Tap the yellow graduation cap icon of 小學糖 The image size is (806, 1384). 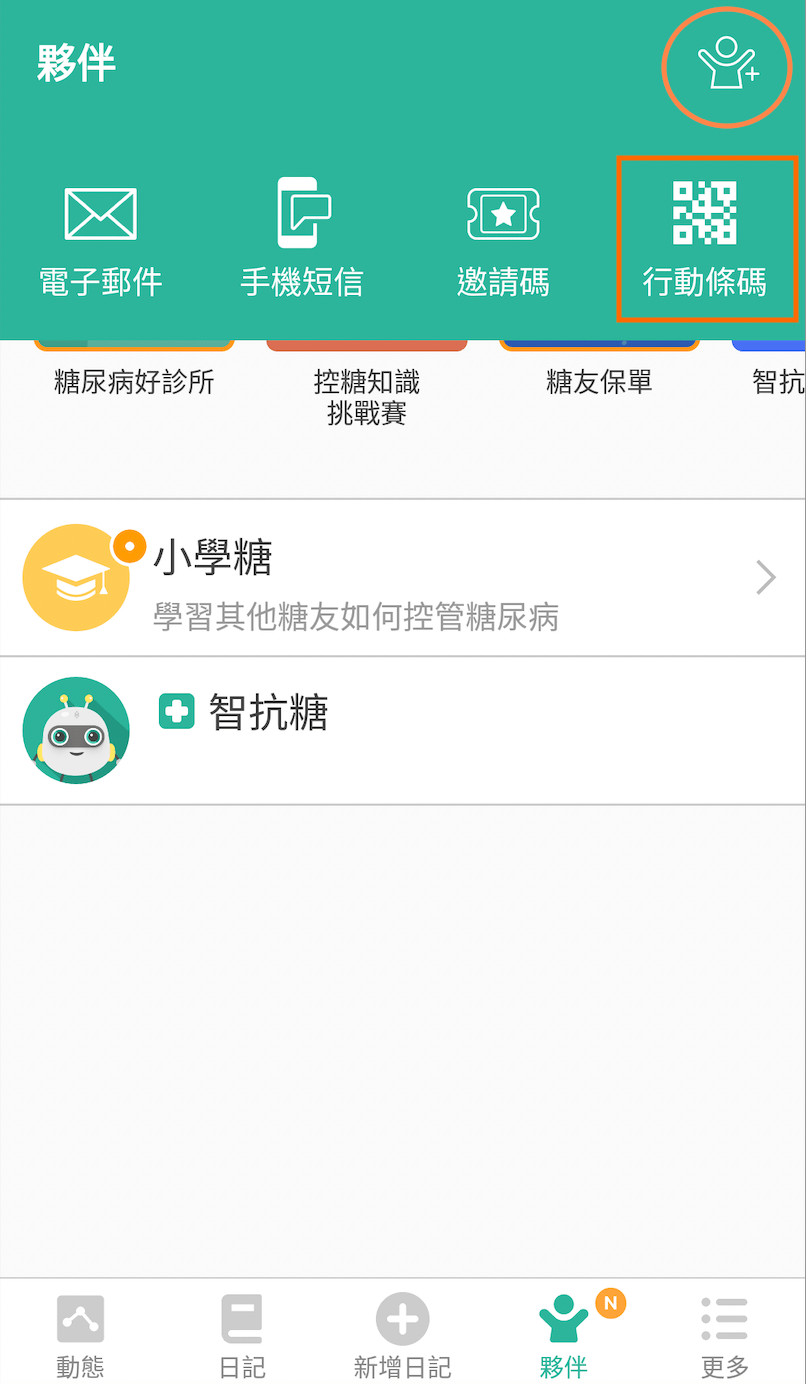(x=75, y=578)
